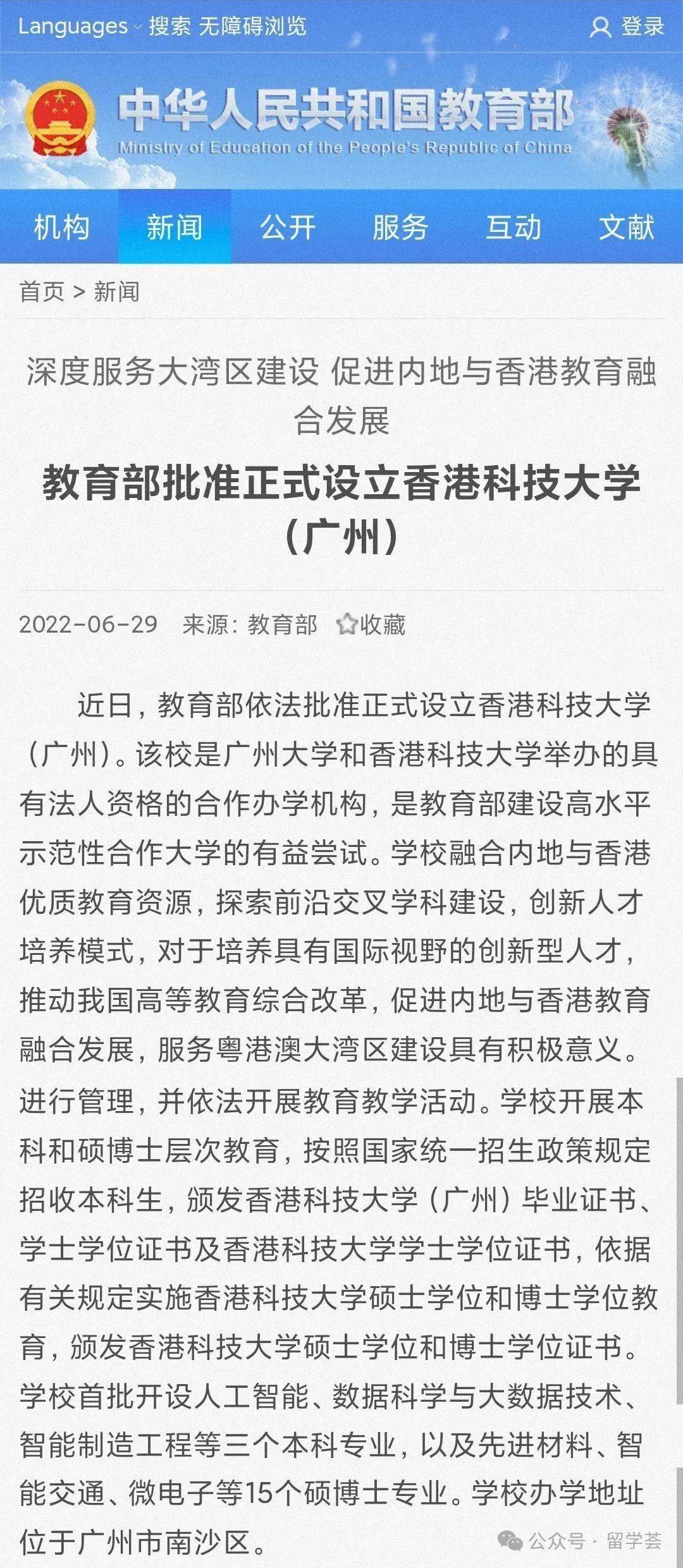The image size is (683, 1568).
Task: Open the Languages dropdown
Action: [x=79, y=27]
